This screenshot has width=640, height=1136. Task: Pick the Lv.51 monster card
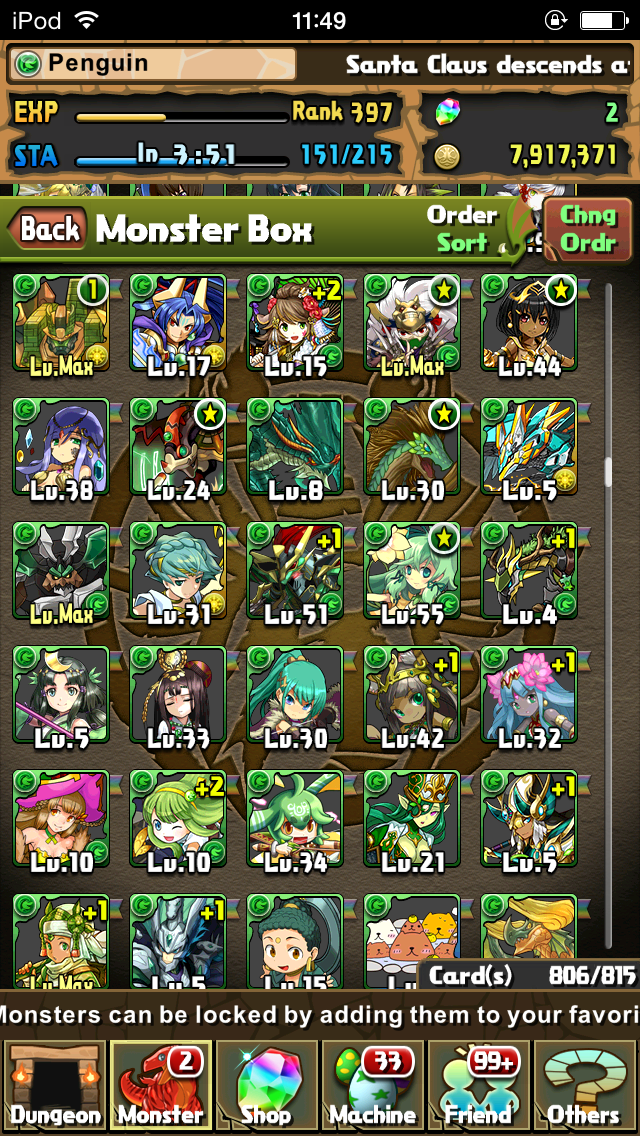[295, 571]
